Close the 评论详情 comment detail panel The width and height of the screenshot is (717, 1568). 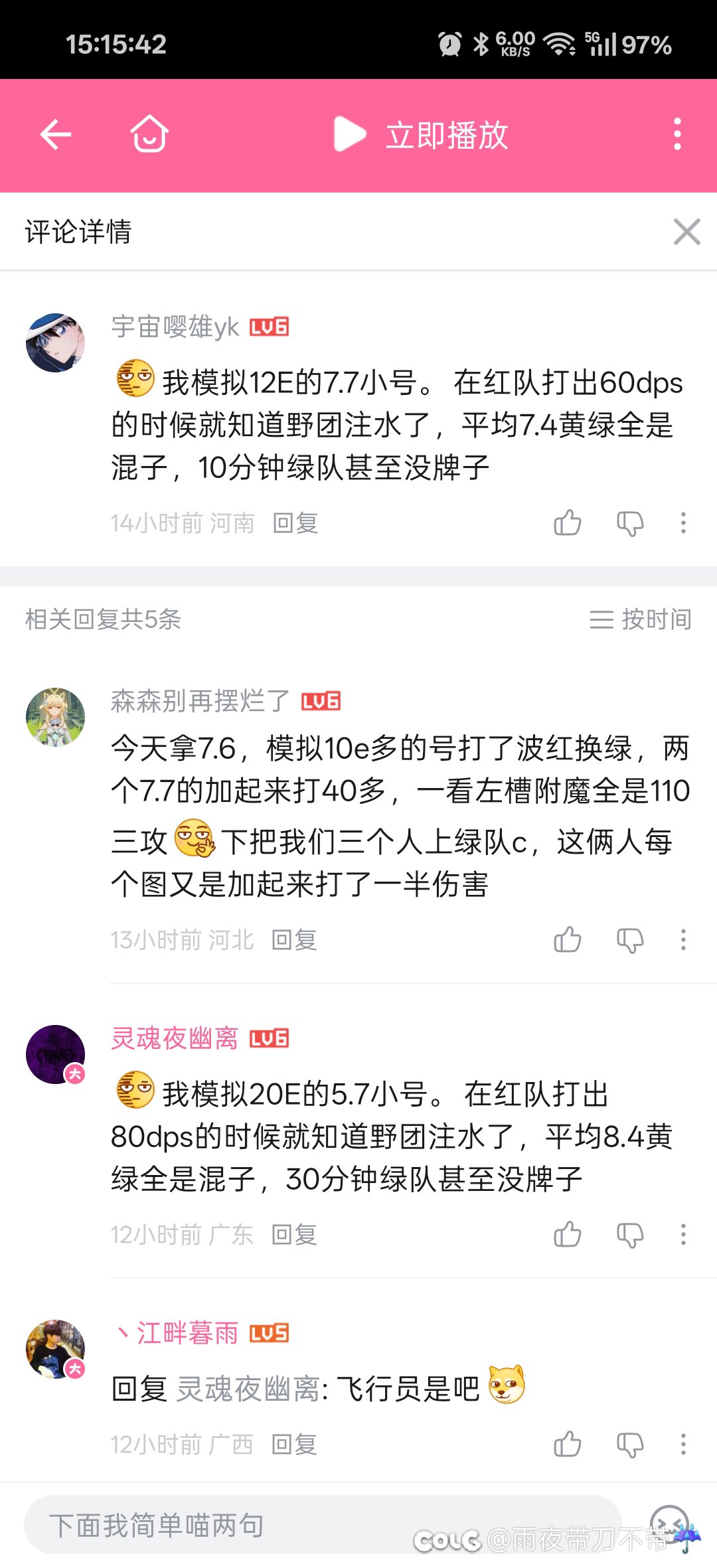coord(686,232)
